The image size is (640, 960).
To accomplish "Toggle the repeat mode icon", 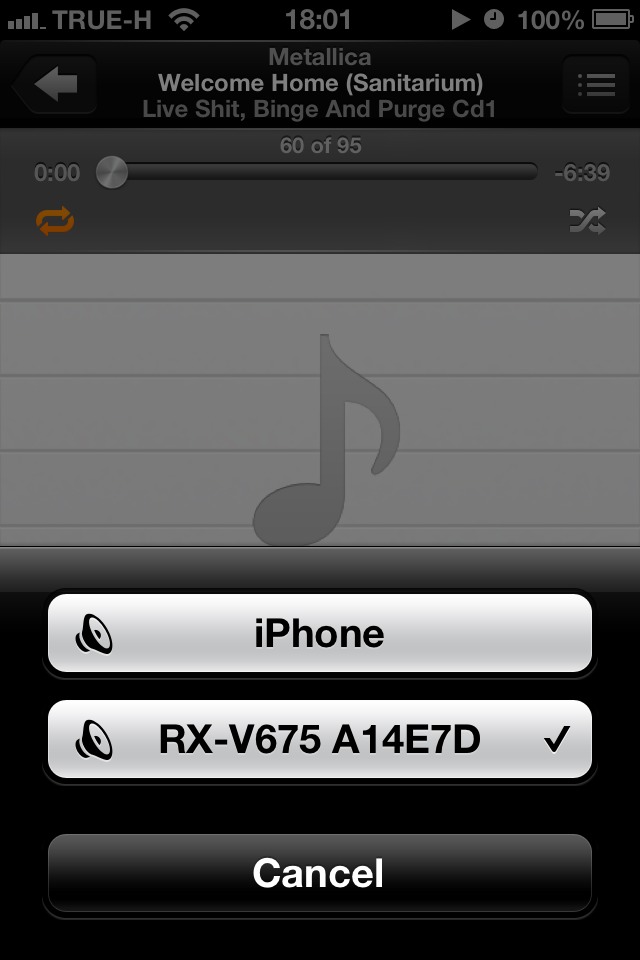I will point(56,221).
